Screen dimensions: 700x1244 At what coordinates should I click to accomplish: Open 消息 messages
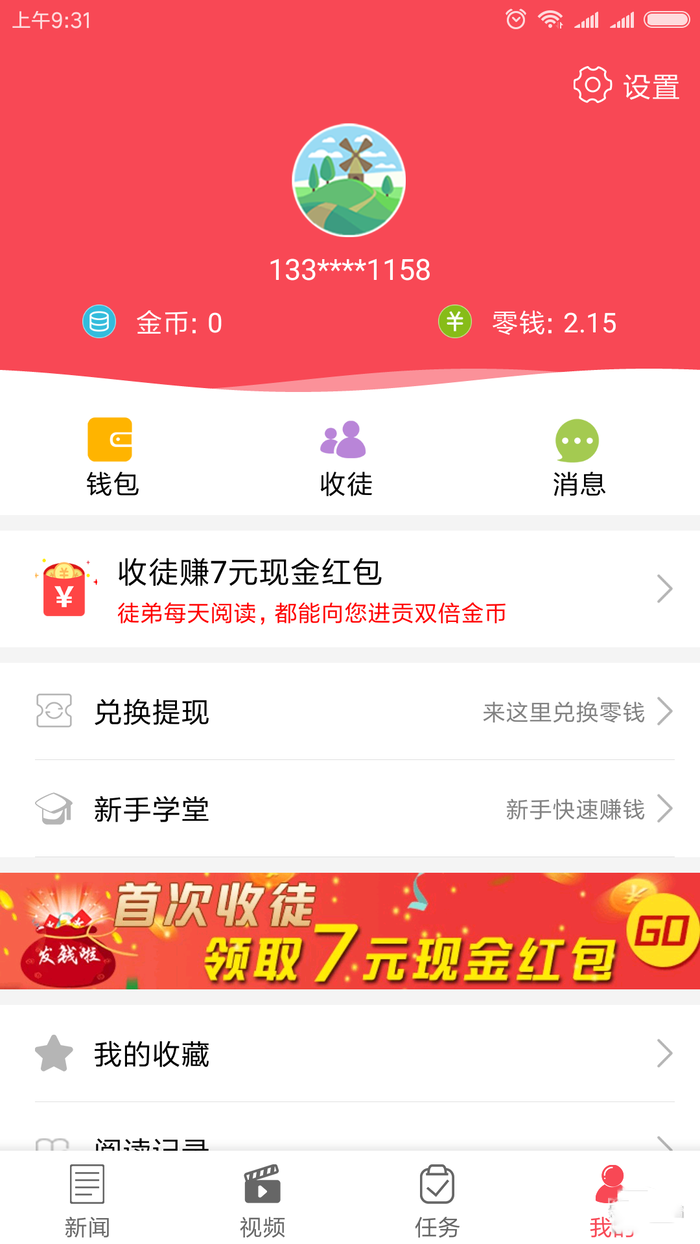pyautogui.click(x=578, y=457)
